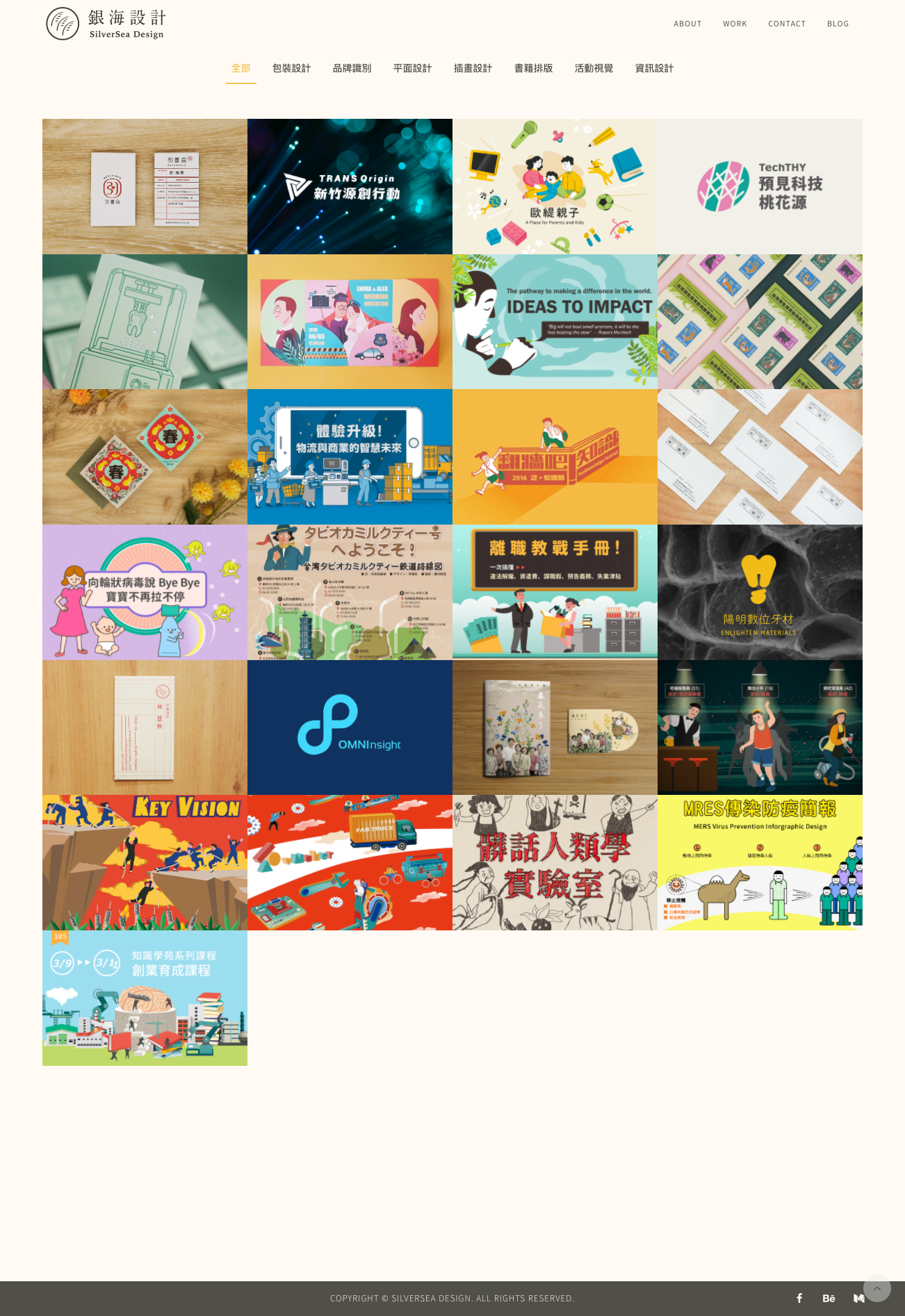This screenshot has width=905, height=1316.
Task: Open the Behance icon in footer
Action: tap(829, 1298)
